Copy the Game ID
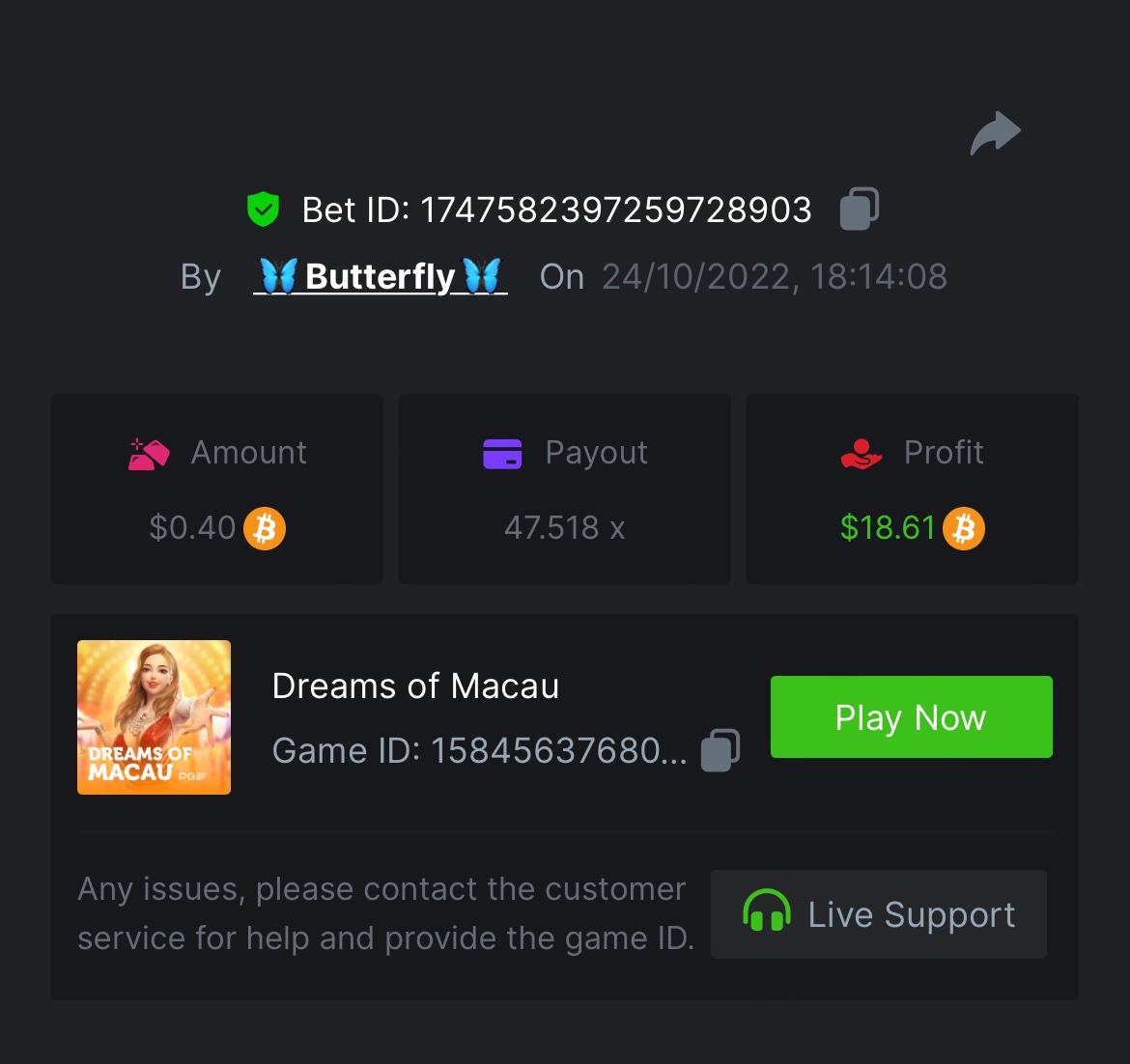The image size is (1130, 1064). click(720, 750)
